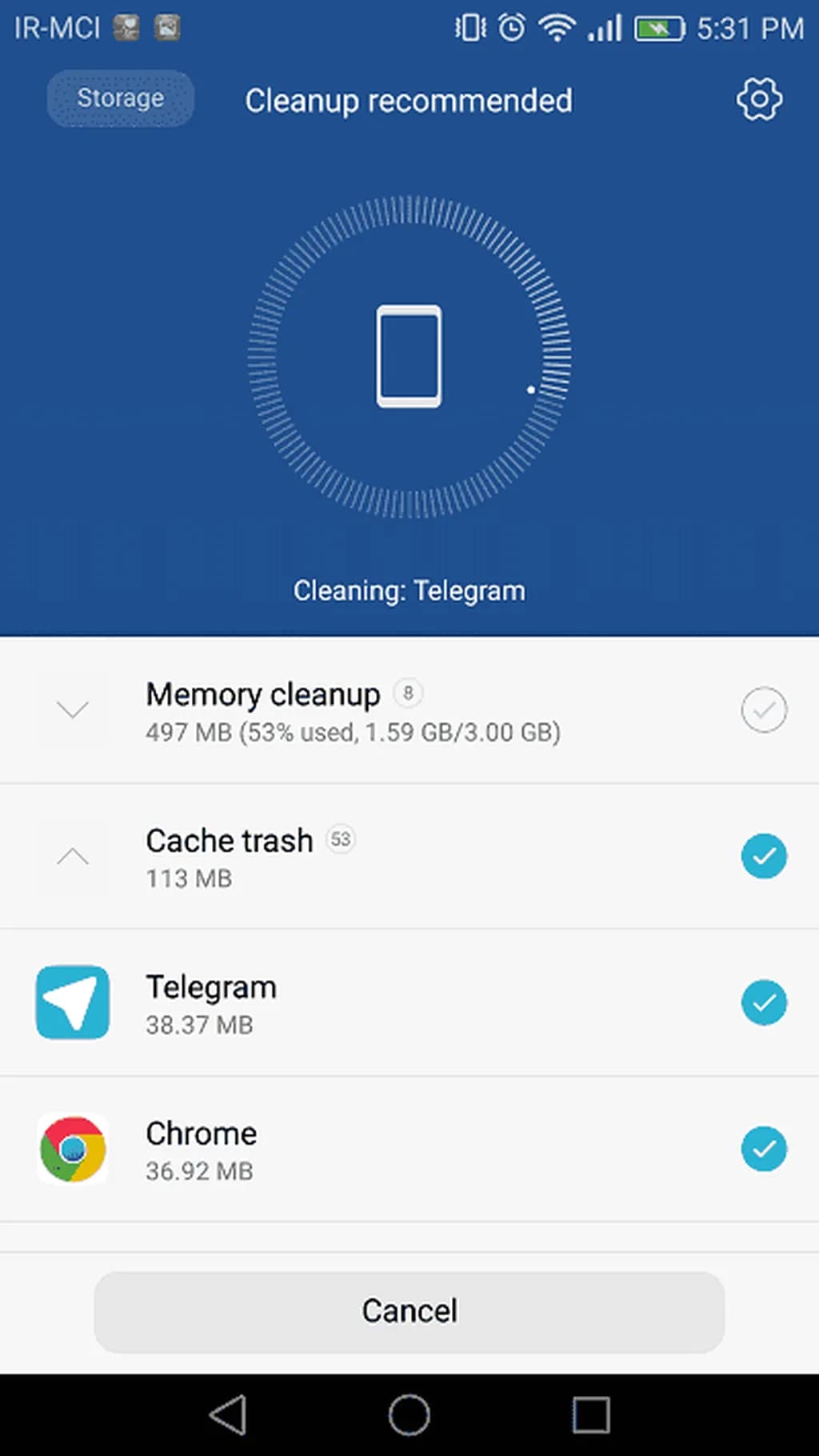Deselect Telegram cache checkbox
The height and width of the screenshot is (1456, 819).
[x=763, y=1002]
